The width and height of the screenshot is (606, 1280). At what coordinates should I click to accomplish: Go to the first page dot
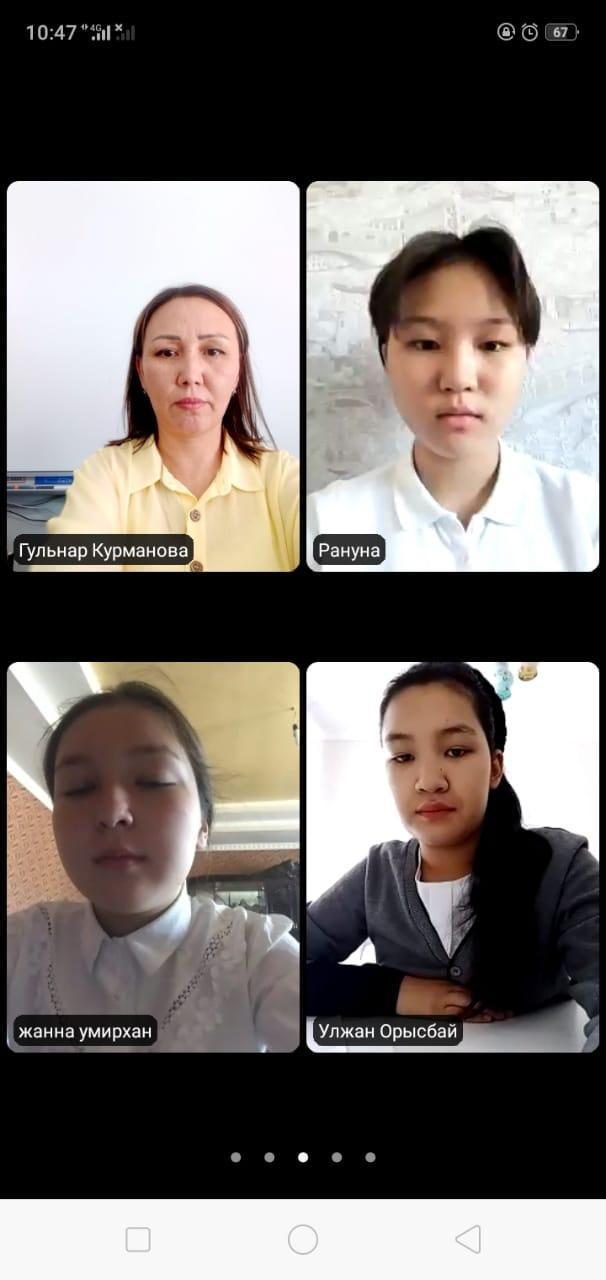pos(236,1157)
